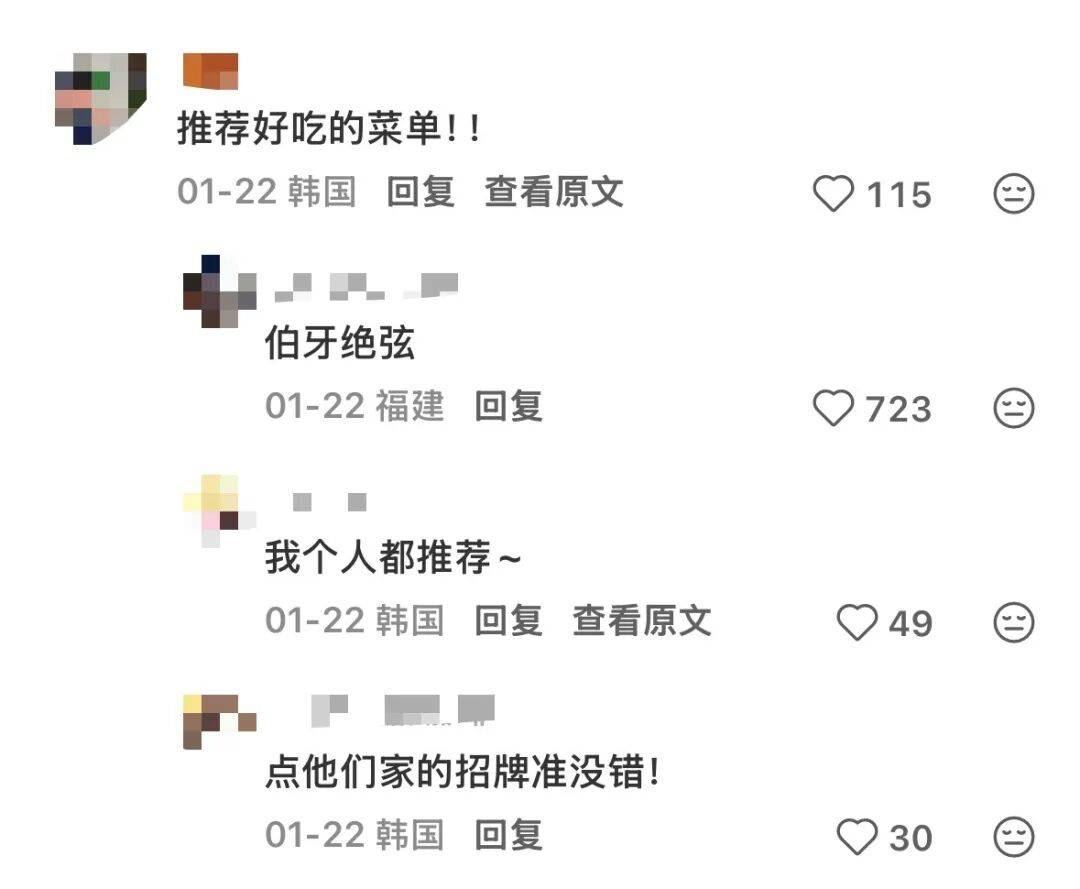The height and width of the screenshot is (889, 1080).
Task: Dislike the 伯牙绝弦 reply
Action: click(1013, 409)
